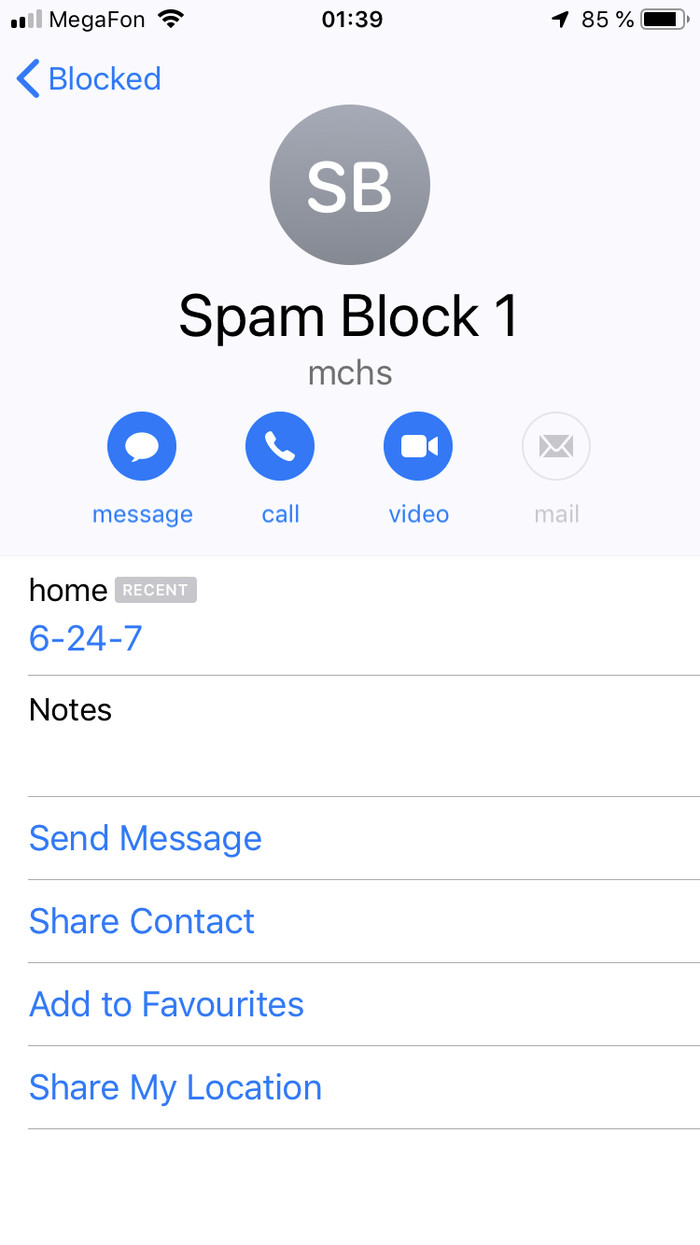Dial the home number 6-24-7
700x1245 pixels.
click(x=86, y=638)
